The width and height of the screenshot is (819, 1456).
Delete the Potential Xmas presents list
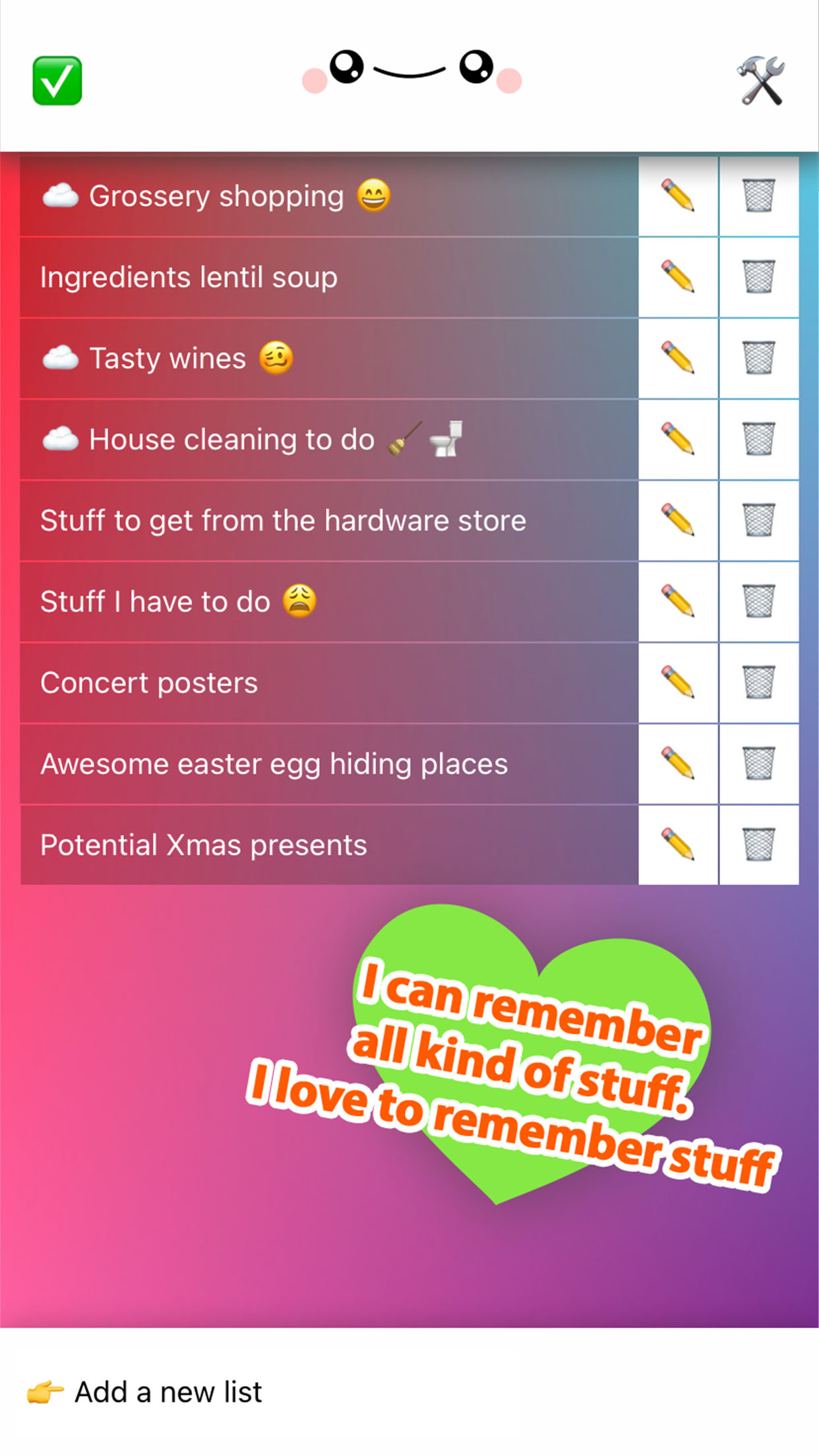(759, 845)
